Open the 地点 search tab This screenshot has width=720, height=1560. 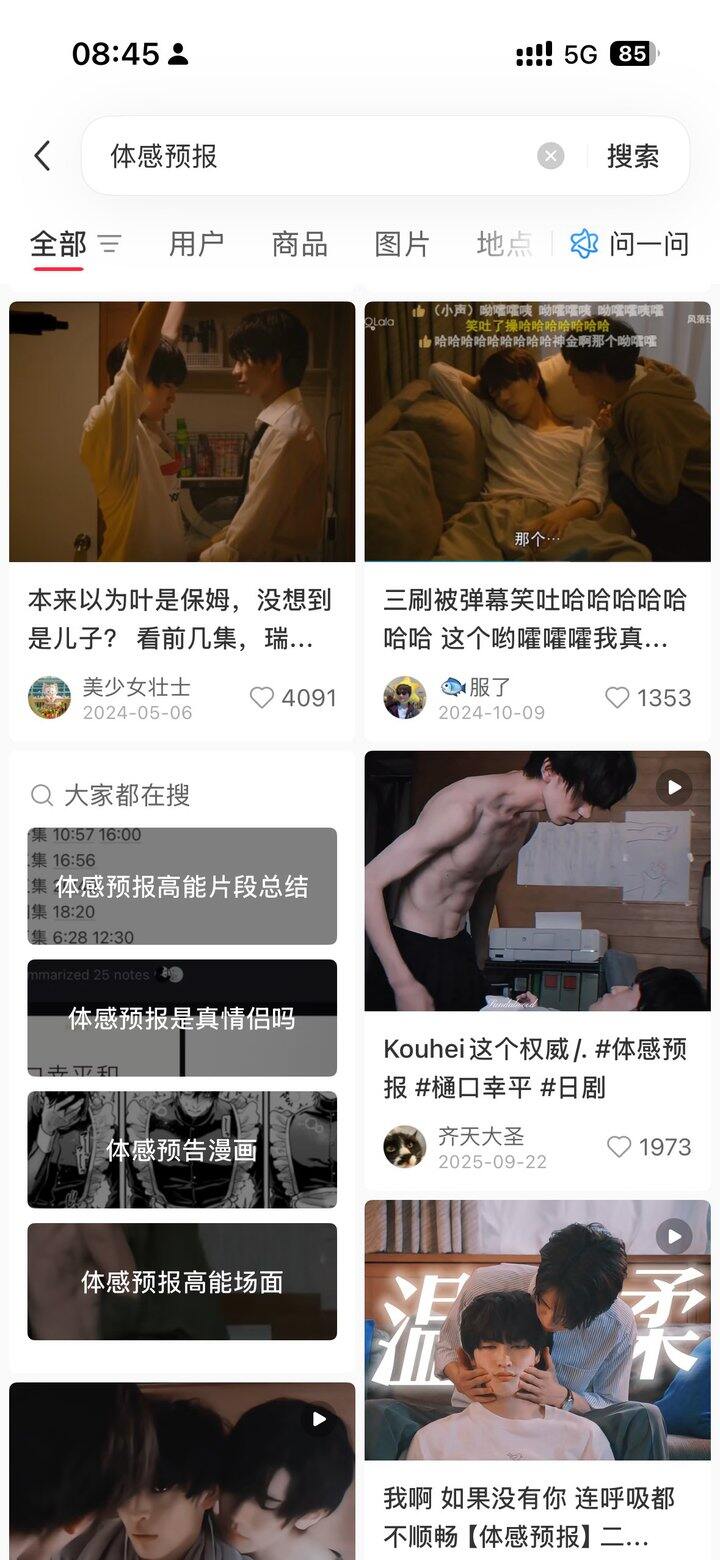click(x=500, y=243)
